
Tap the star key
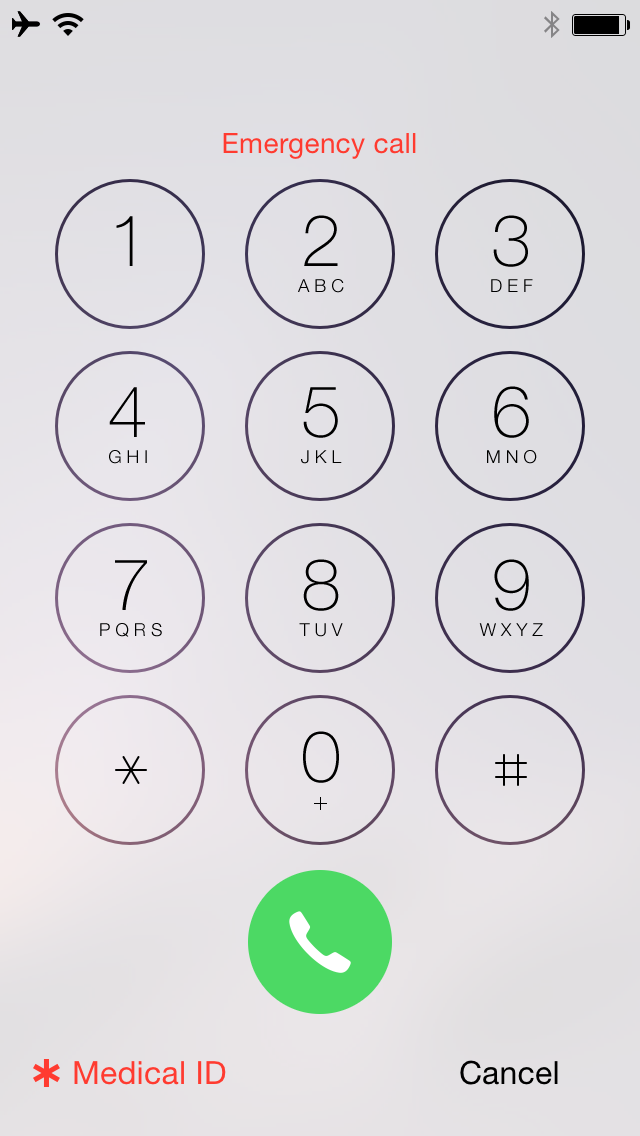(x=130, y=770)
